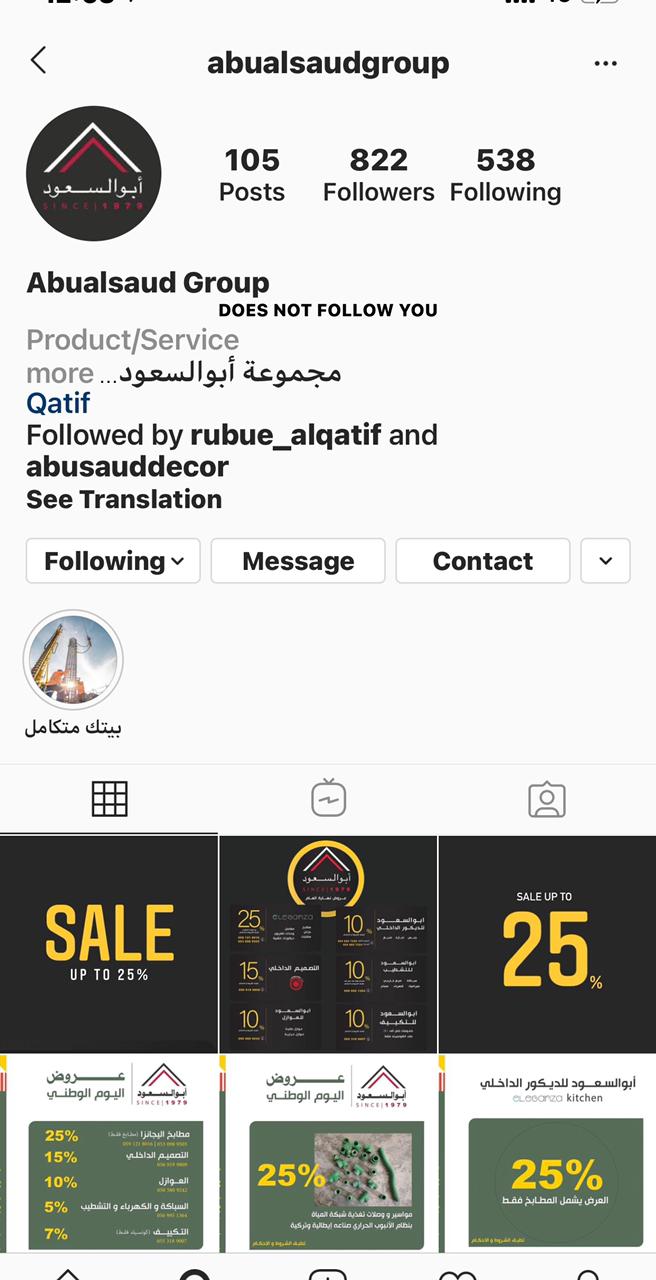Open the SALE UP TO 25% post
Screen dimensions: 656x1280
(x=109, y=944)
